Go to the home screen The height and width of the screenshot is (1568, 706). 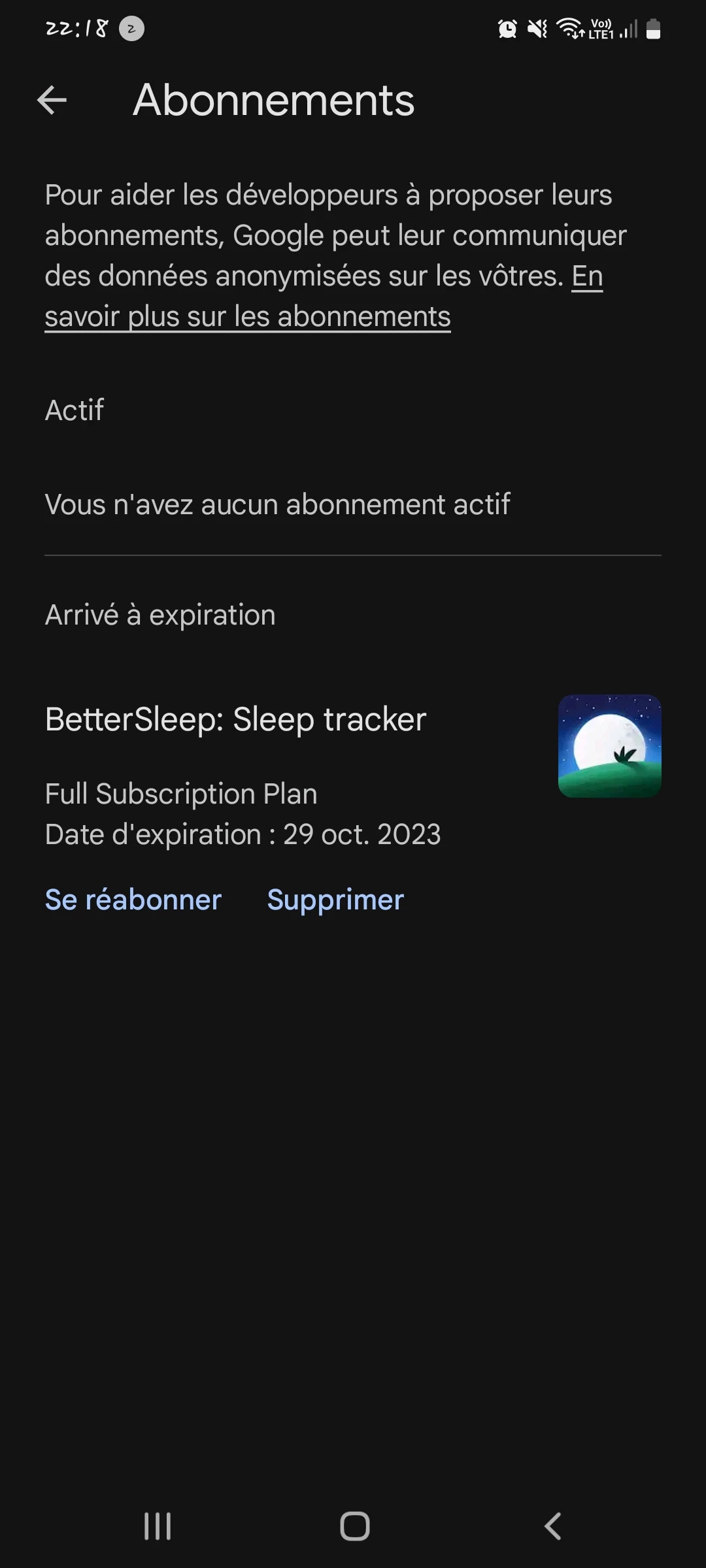pyautogui.click(x=354, y=1526)
